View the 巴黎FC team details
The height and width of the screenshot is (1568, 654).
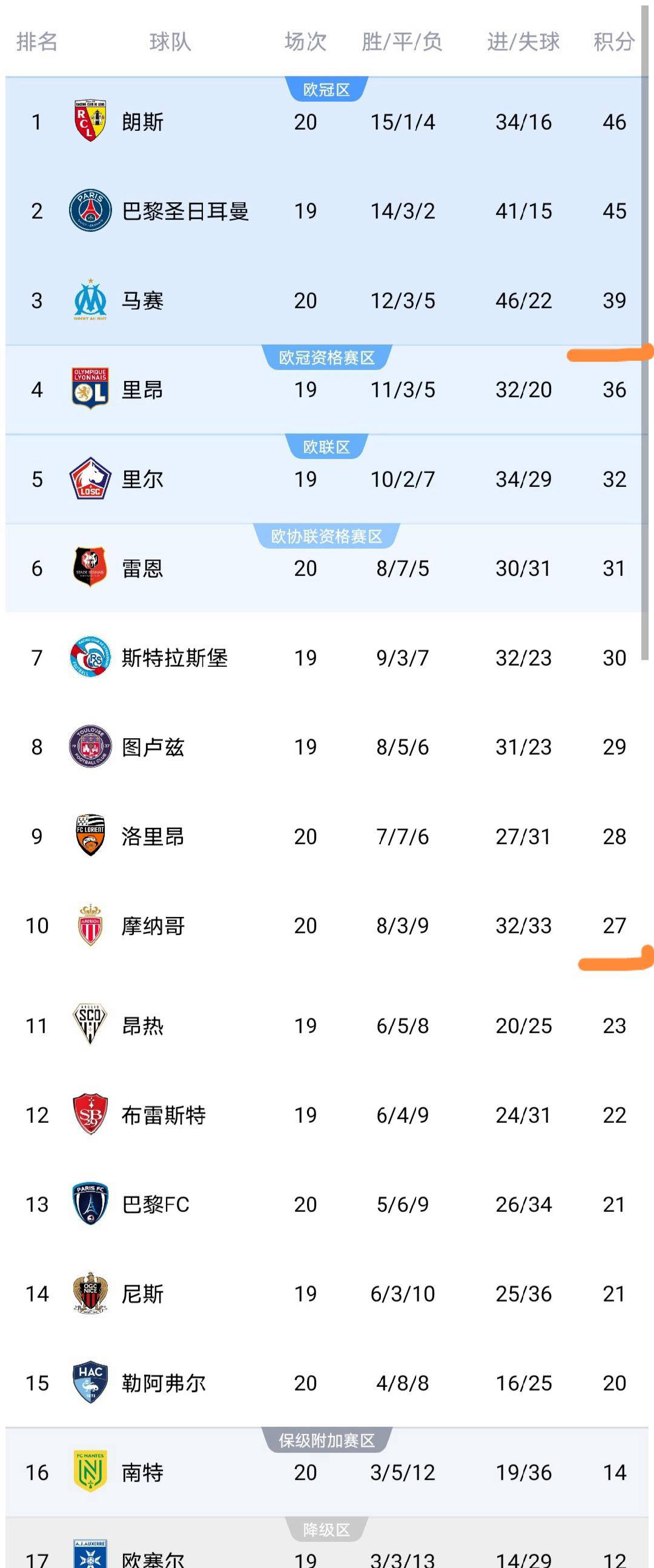click(x=156, y=1205)
